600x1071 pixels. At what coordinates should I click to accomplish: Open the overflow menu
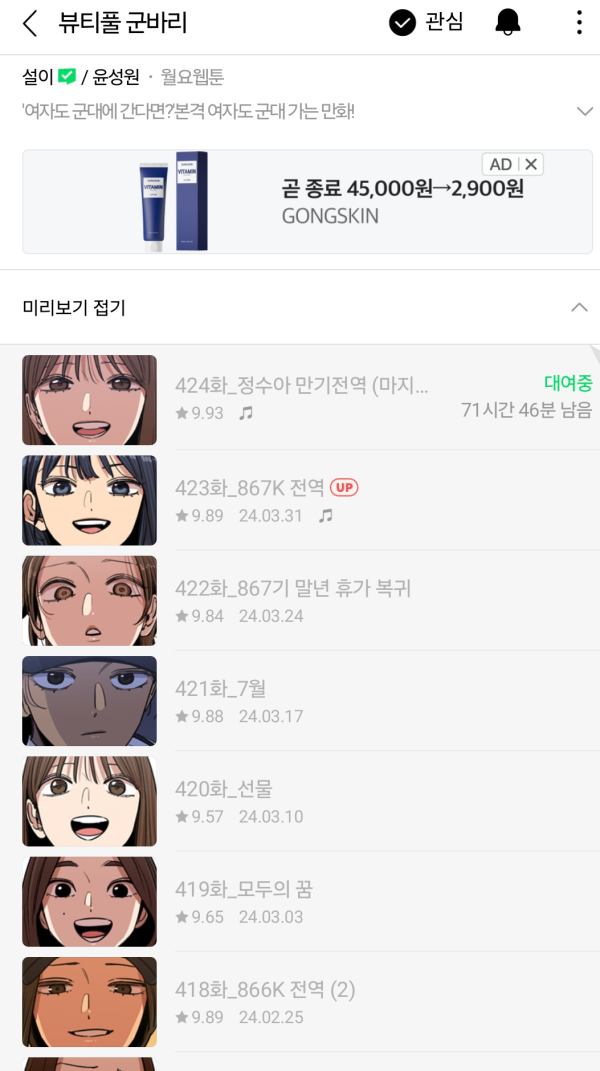click(579, 23)
